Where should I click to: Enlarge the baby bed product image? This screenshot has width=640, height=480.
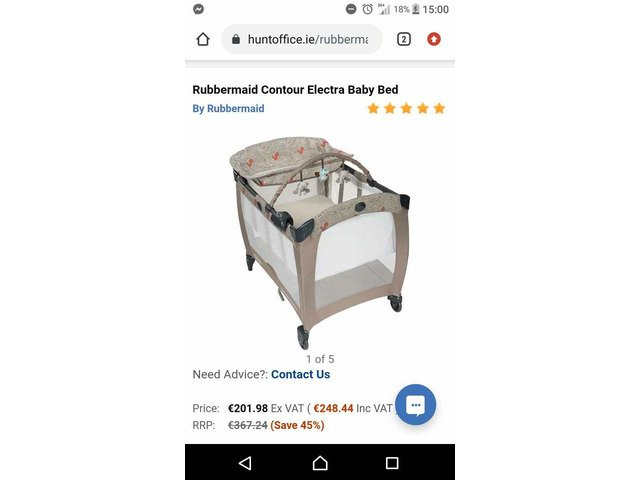(320, 237)
